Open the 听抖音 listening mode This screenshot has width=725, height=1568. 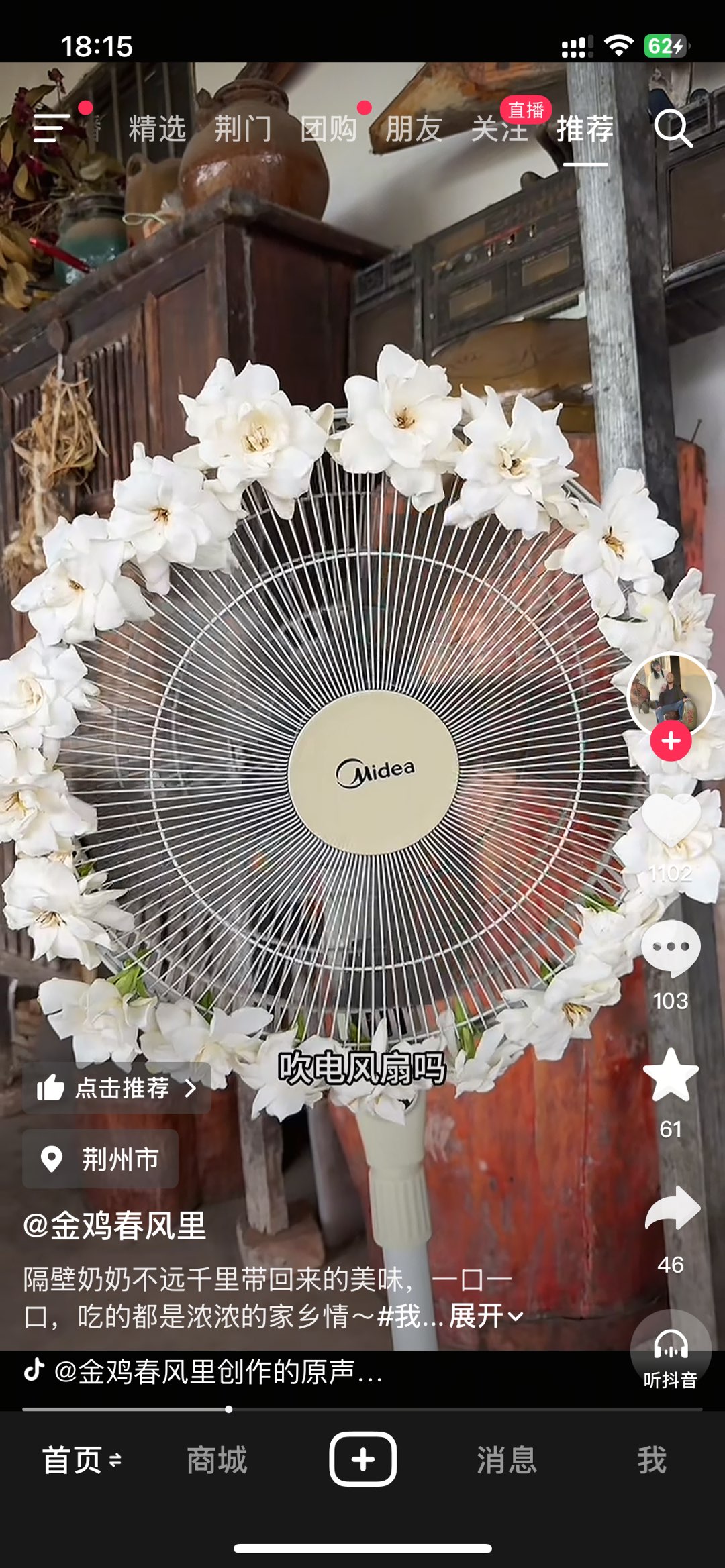click(671, 1352)
